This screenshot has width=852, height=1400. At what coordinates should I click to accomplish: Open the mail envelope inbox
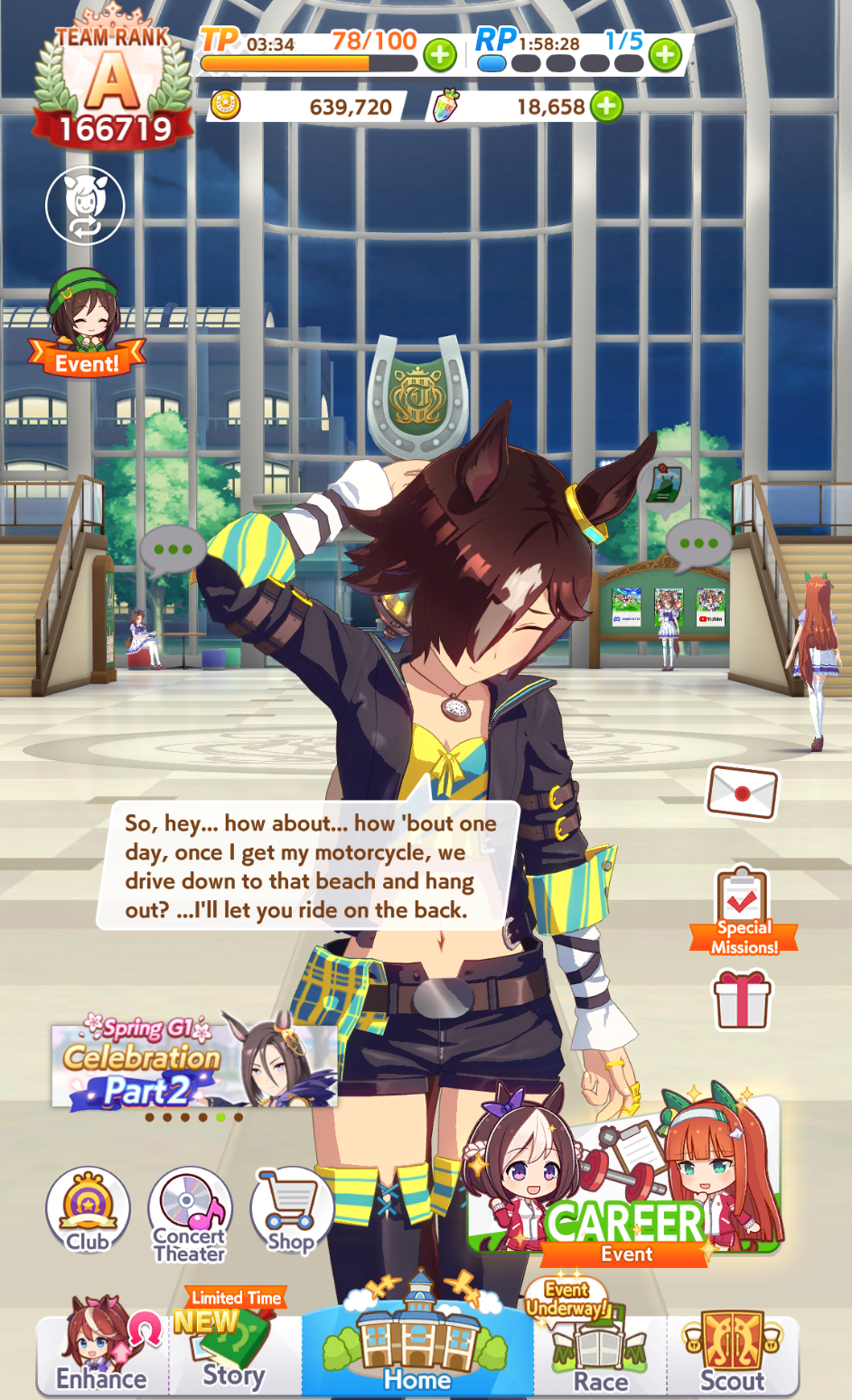741,792
